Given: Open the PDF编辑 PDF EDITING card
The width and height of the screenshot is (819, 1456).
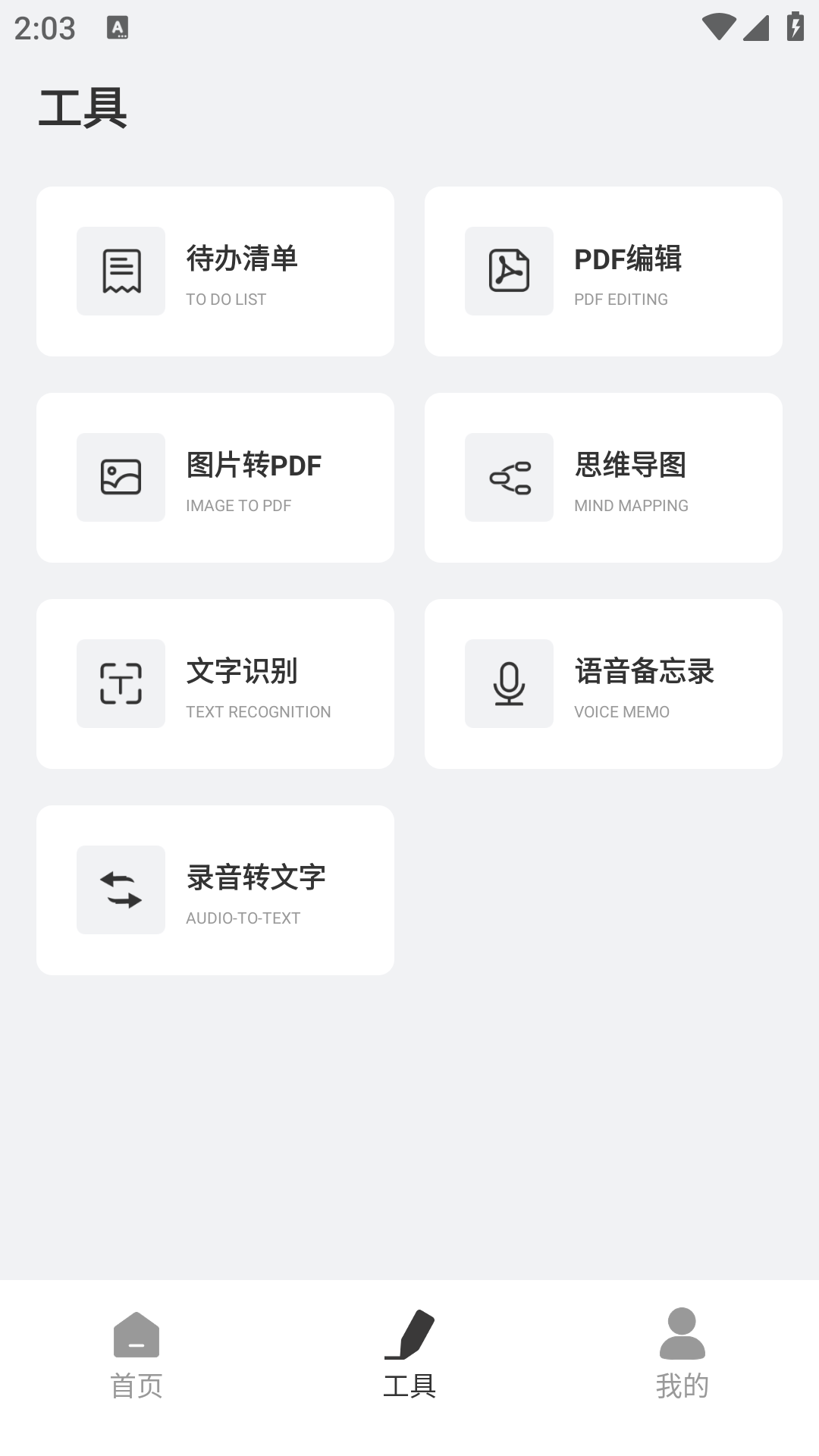Looking at the screenshot, I should click(x=604, y=271).
